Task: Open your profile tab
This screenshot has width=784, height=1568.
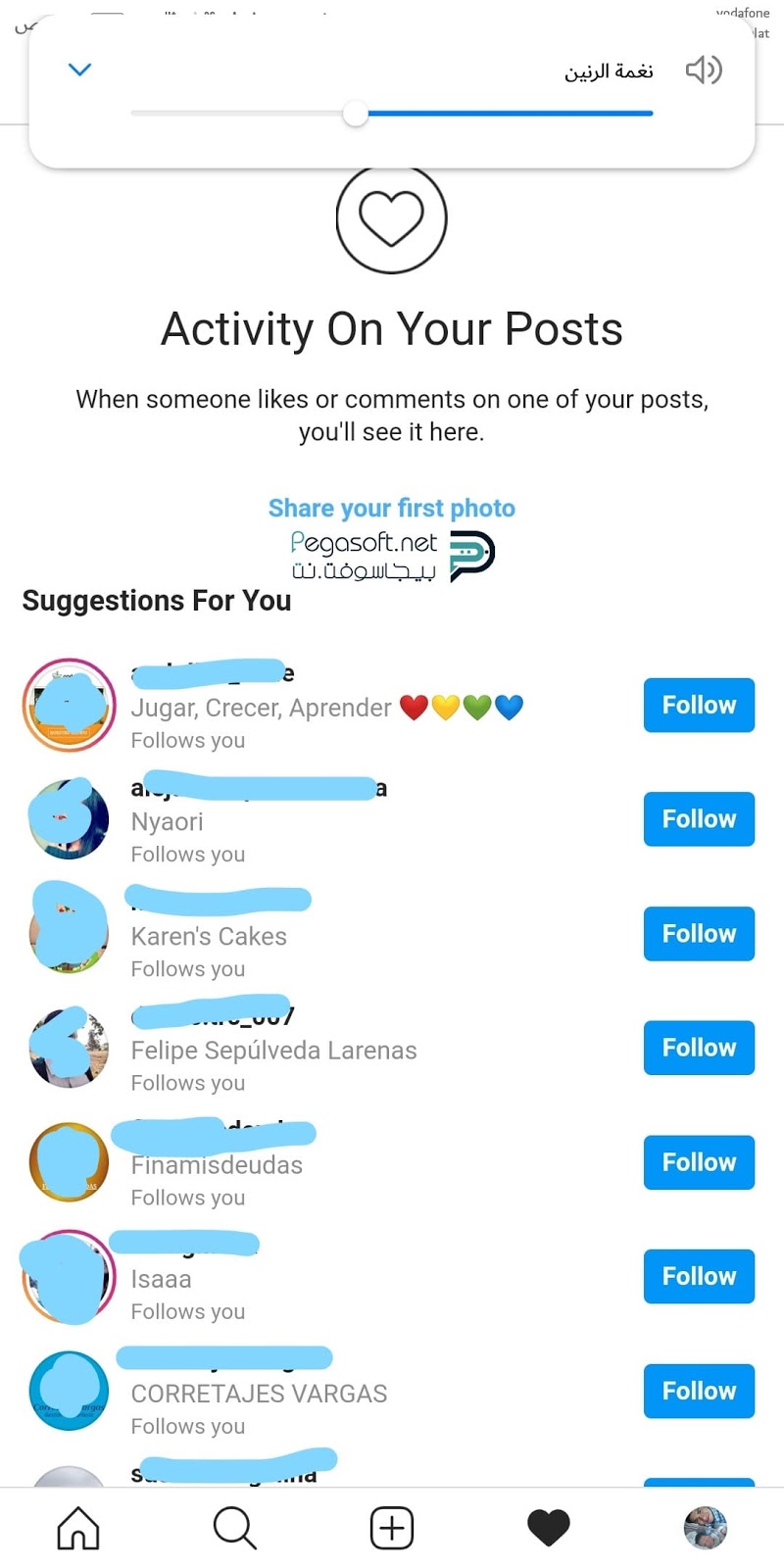Action: pyautogui.click(x=705, y=1528)
